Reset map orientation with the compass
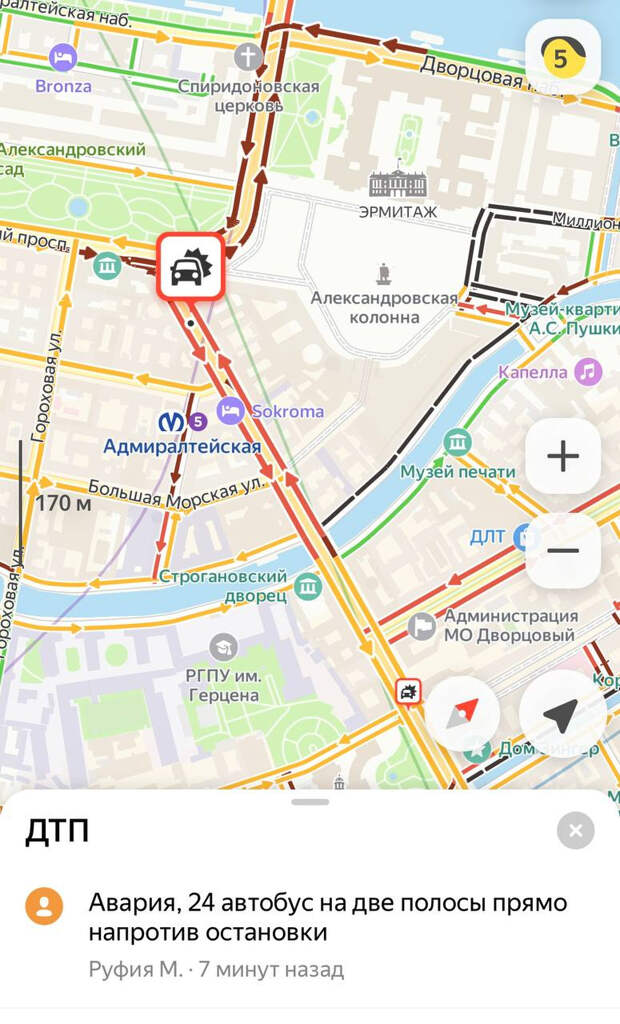The image size is (620, 1024). pyautogui.click(x=464, y=713)
